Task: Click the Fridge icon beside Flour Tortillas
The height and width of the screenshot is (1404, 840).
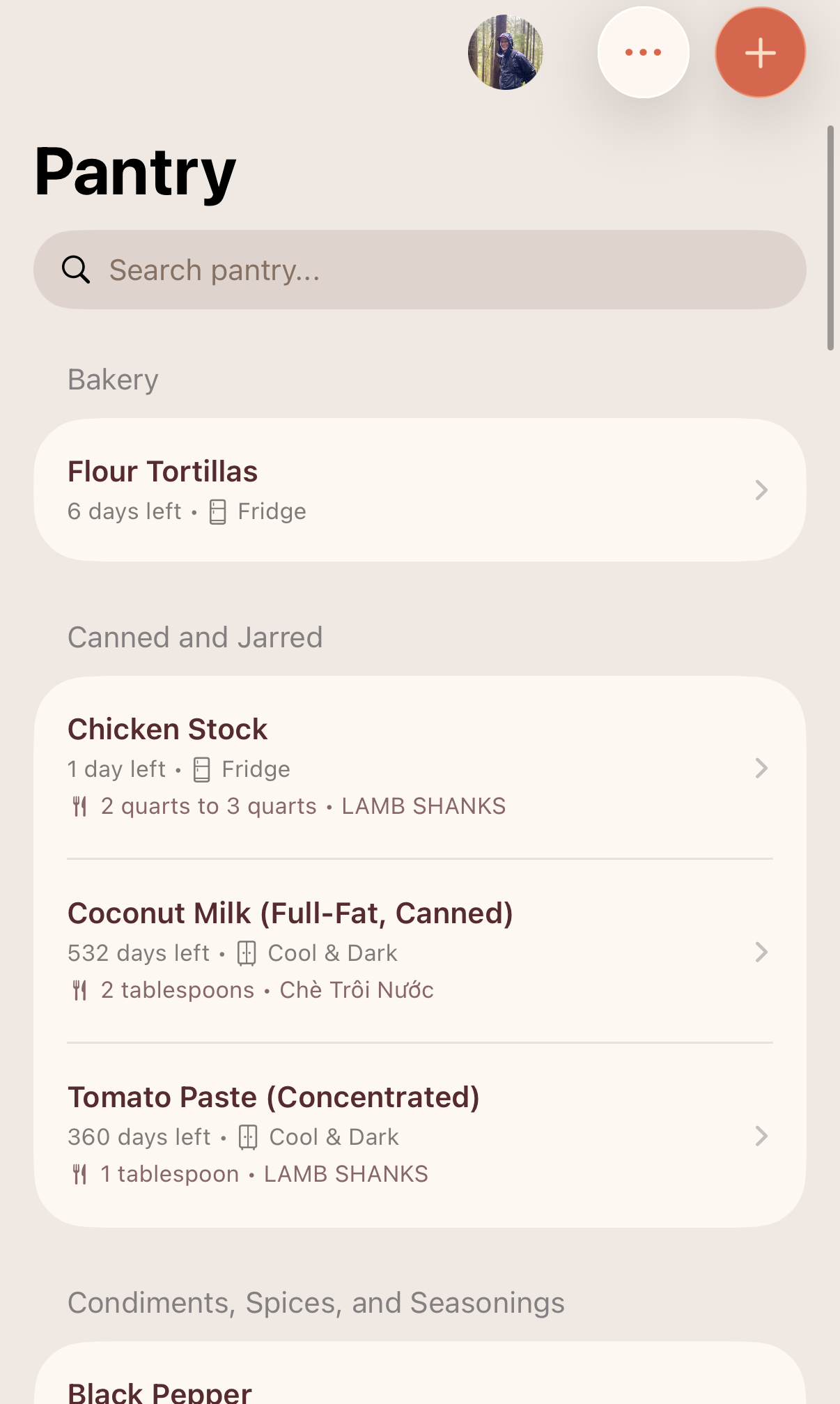Action: click(218, 511)
